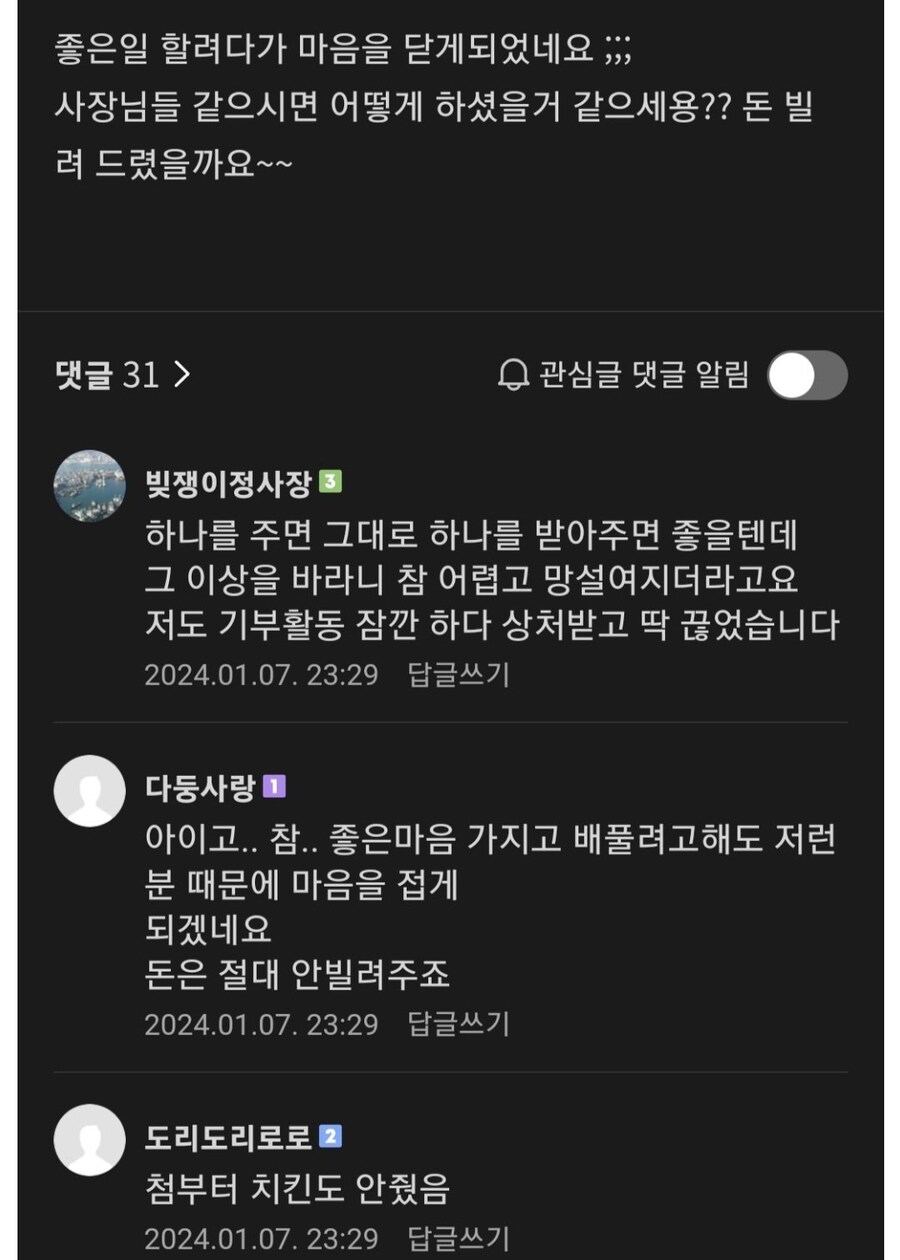This screenshot has height=1260, width=900.
Task: Open the full list of 31 comments
Action: point(122,375)
